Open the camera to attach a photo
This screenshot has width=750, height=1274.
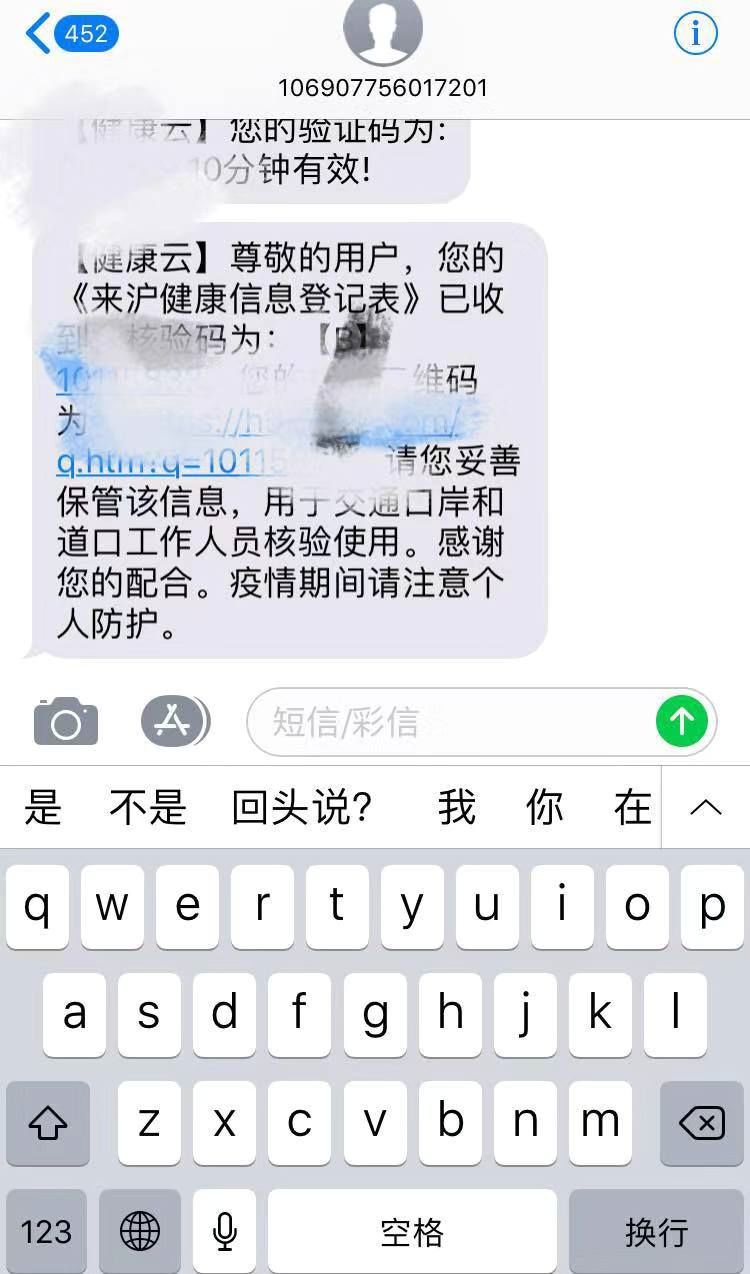(66, 721)
